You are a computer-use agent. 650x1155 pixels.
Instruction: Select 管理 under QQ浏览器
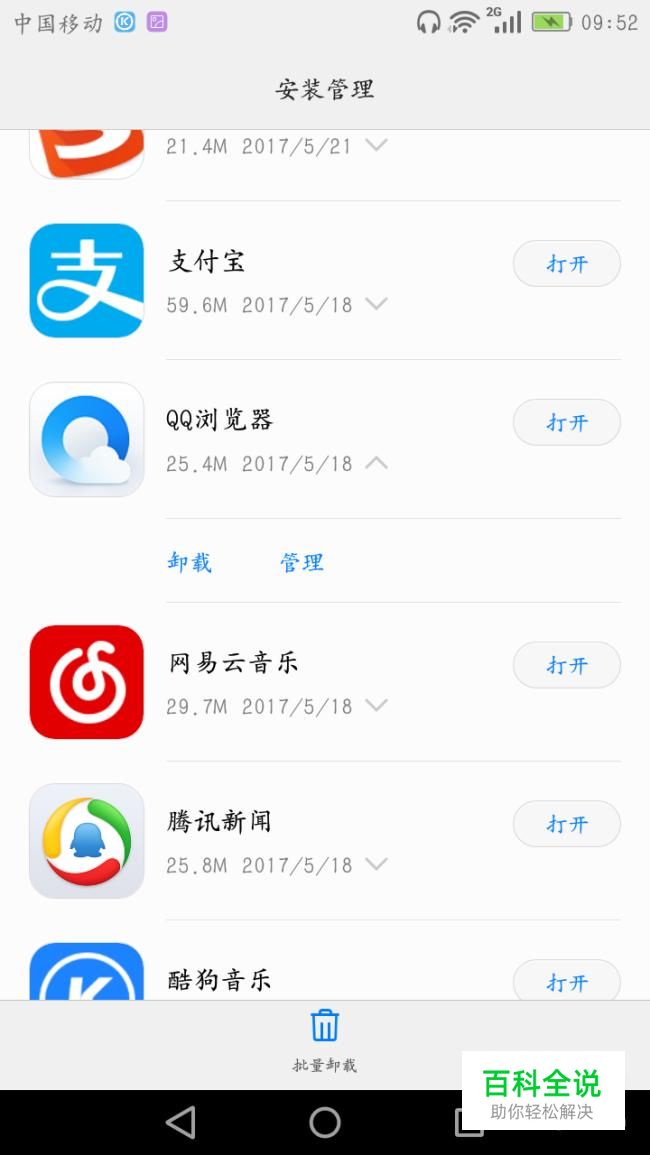coord(302,563)
